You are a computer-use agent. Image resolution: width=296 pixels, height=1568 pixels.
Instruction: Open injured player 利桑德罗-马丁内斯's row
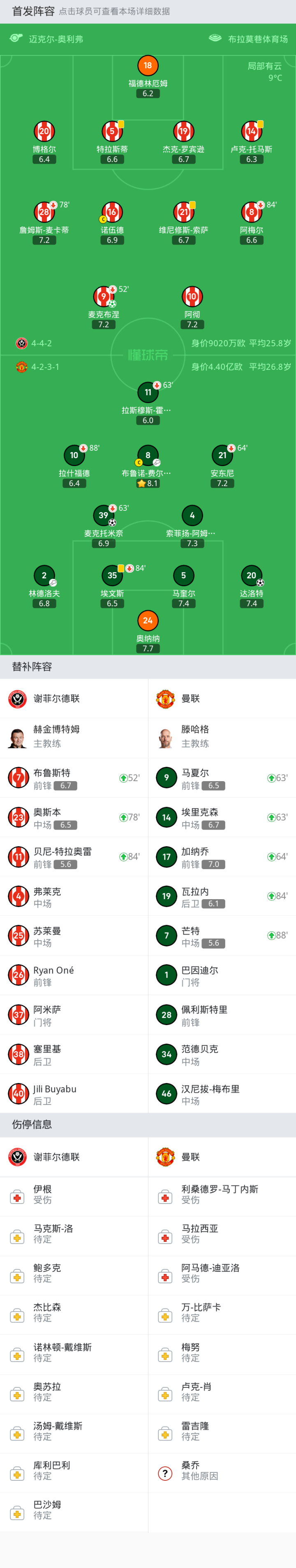coord(222,1195)
